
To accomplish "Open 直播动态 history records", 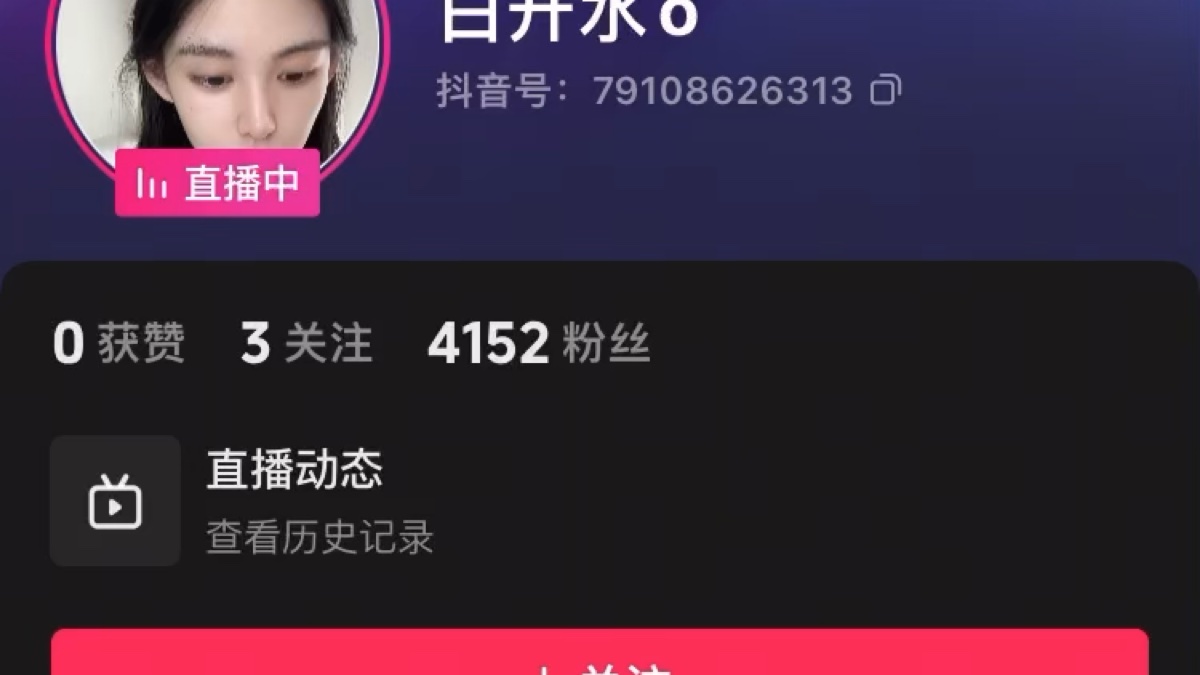I will pyautogui.click(x=294, y=501).
